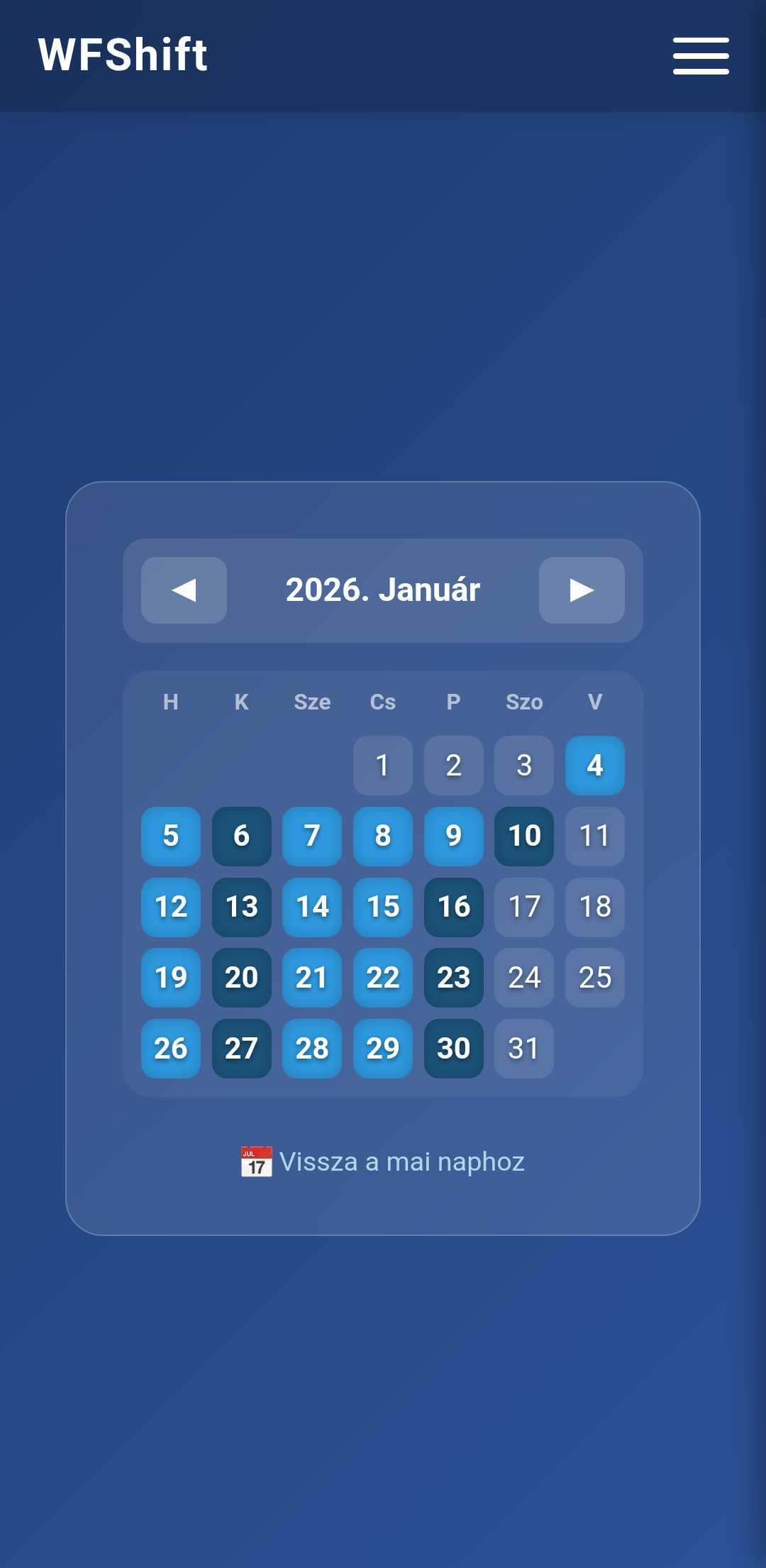Go to the next month
The width and height of the screenshot is (766, 1568).
click(x=582, y=590)
